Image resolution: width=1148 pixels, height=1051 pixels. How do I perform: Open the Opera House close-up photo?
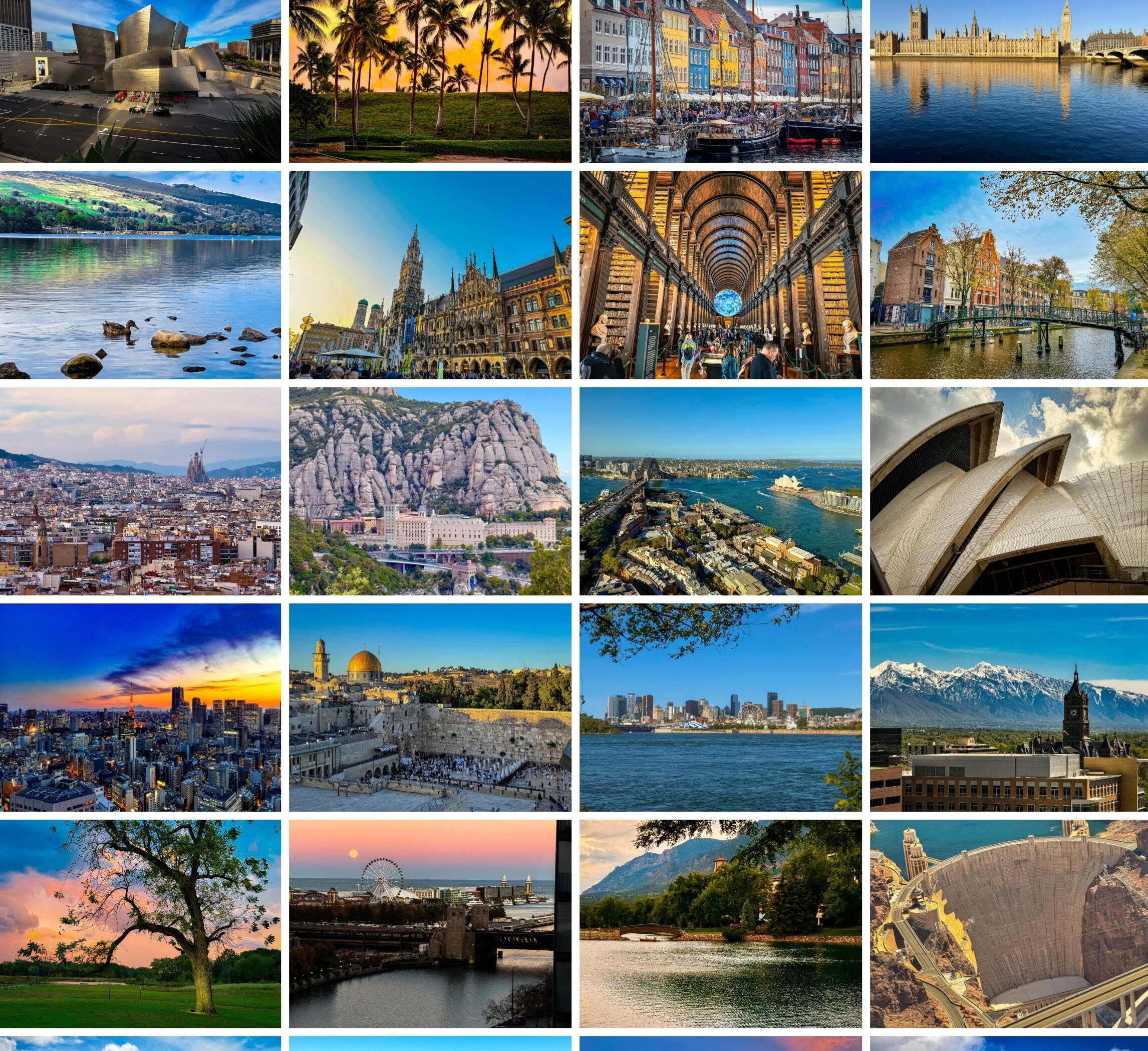click(x=1008, y=491)
